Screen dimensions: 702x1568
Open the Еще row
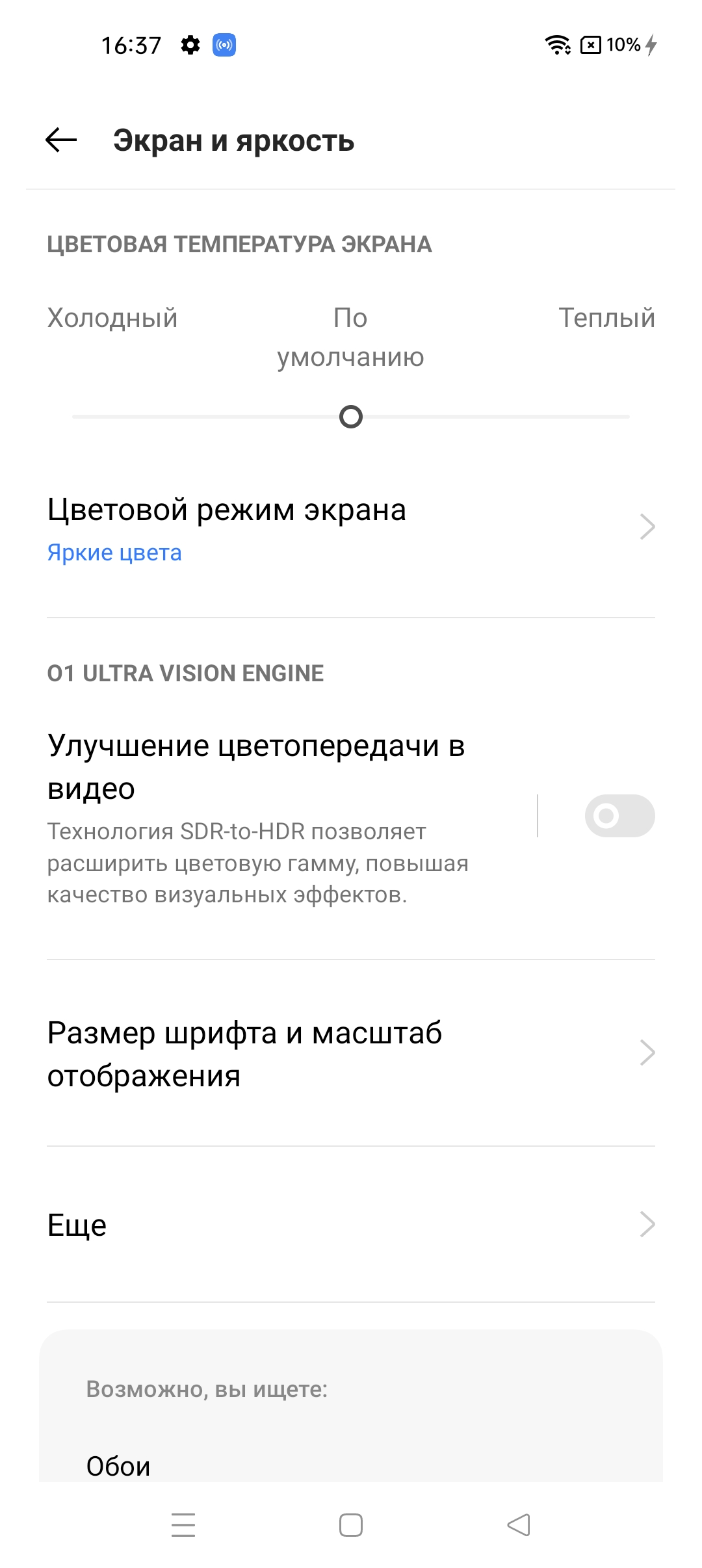[x=351, y=1225]
